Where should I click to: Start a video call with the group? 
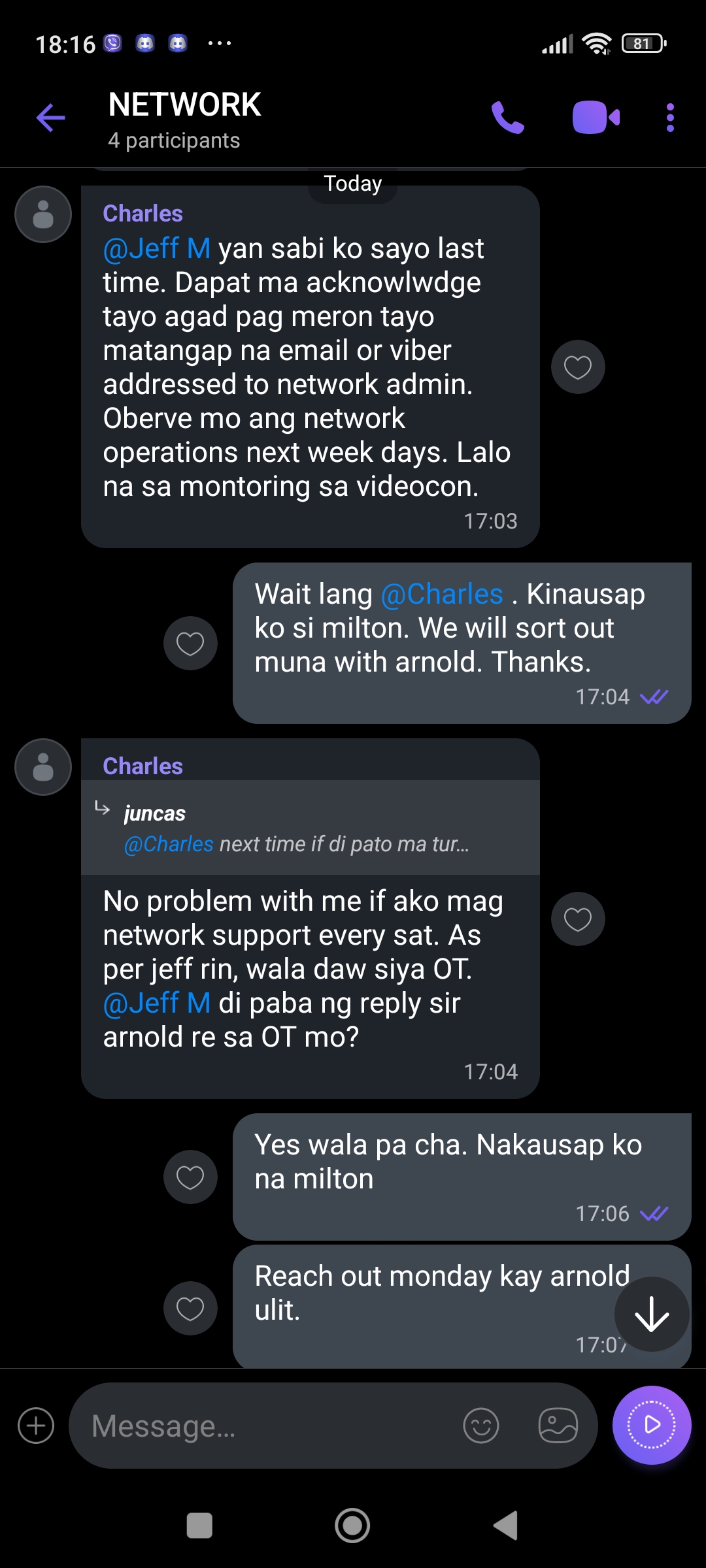(596, 118)
